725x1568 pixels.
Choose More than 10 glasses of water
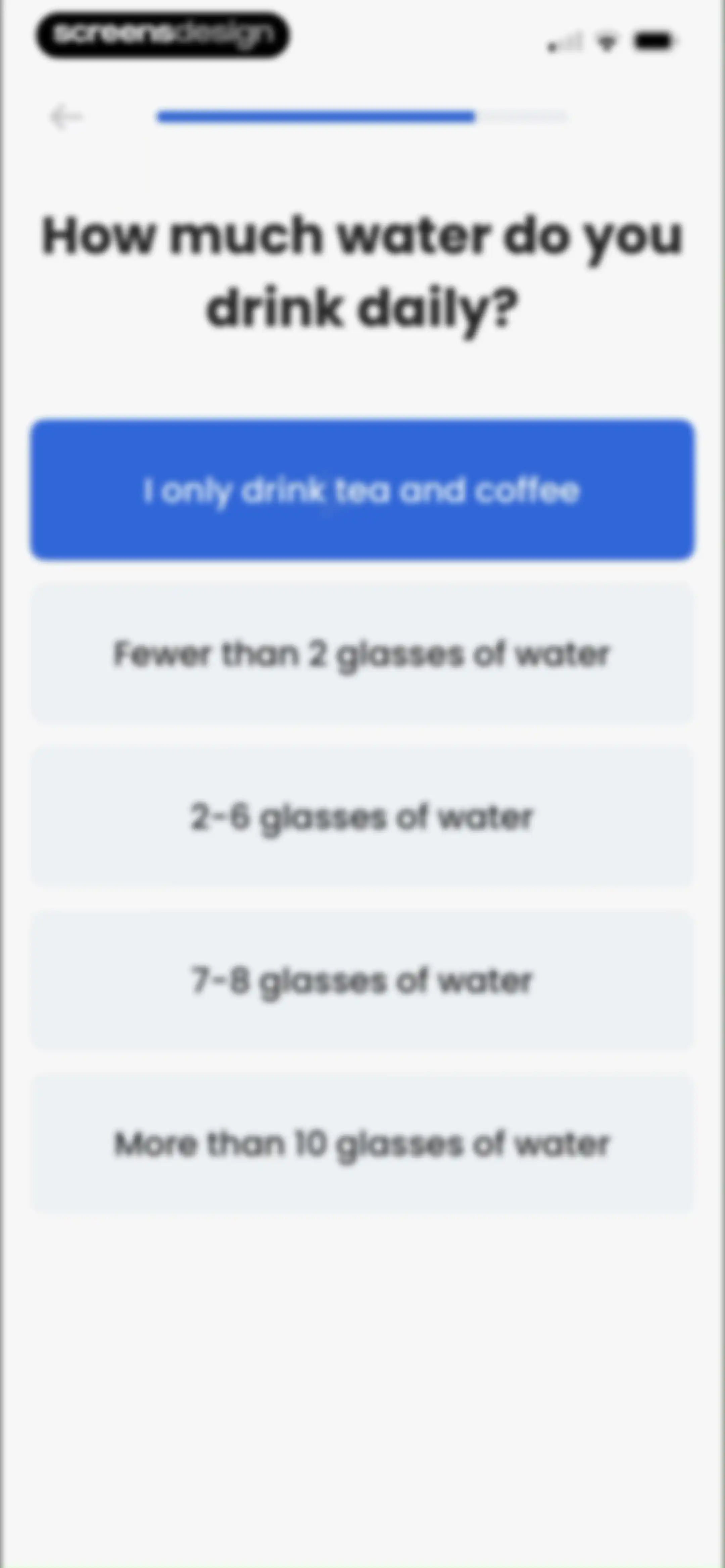(x=362, y=1143)
